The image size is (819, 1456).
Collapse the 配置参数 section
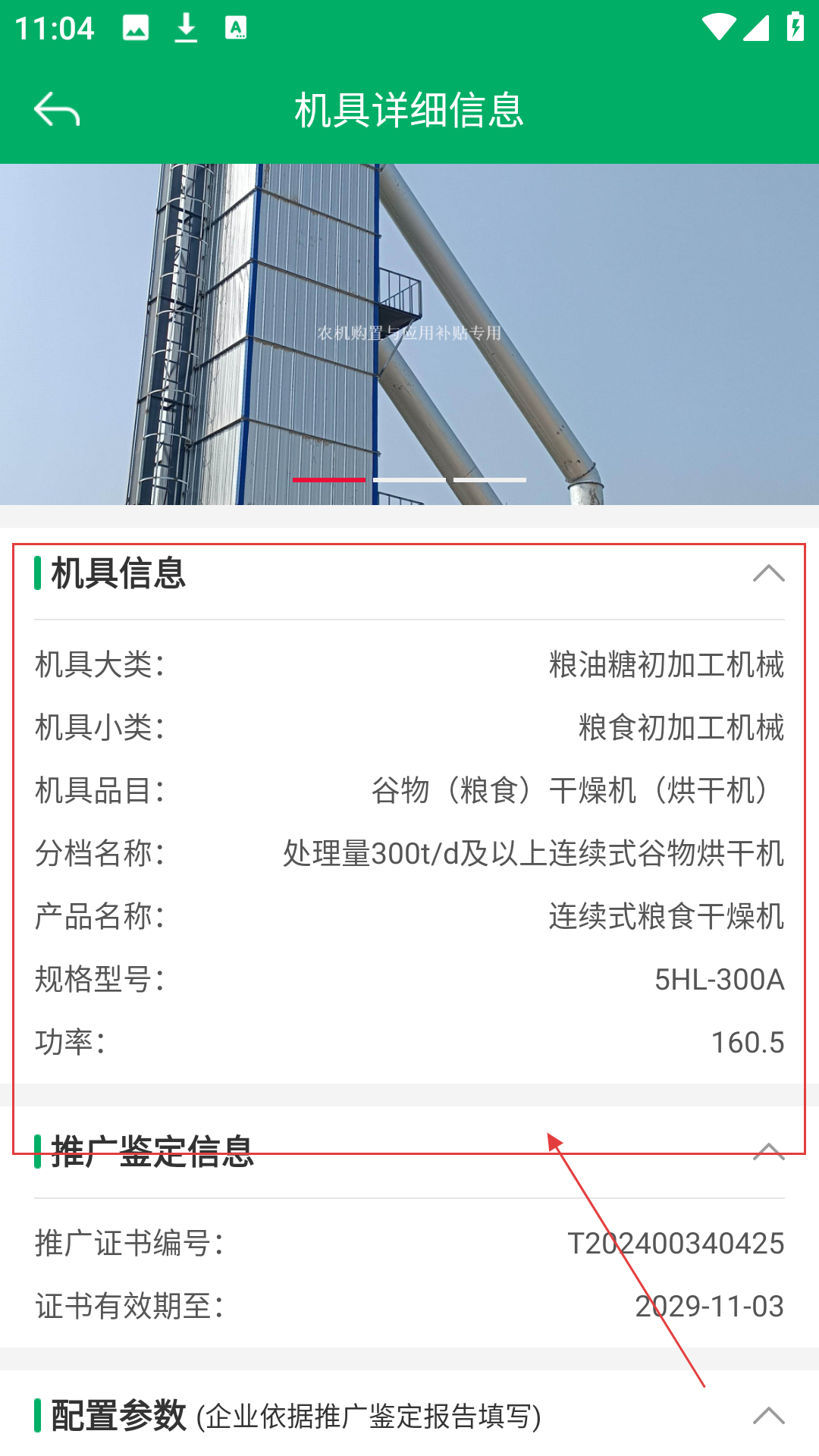[768, 1416]
